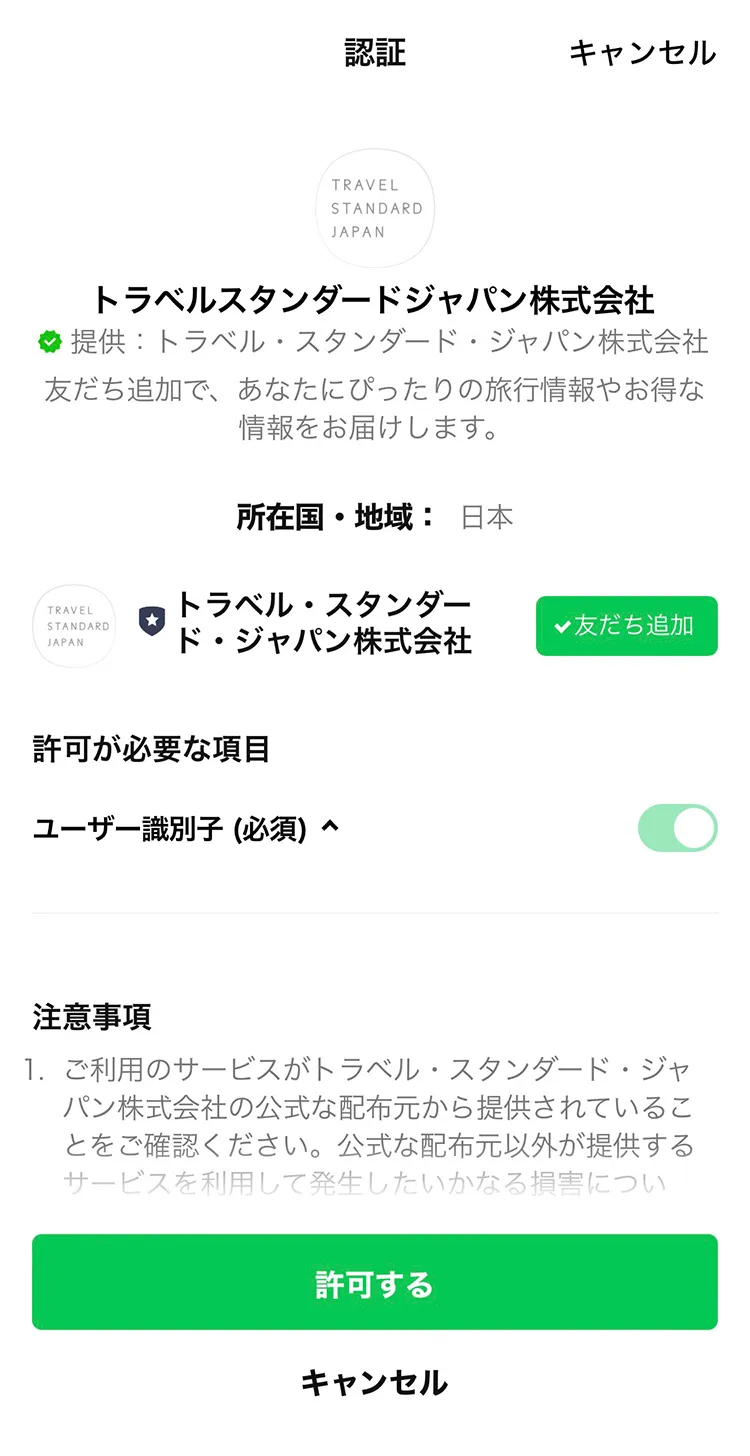Select the 認証 tab at the top
Viewport: 750px width, 1456px height.
point(375,53)
